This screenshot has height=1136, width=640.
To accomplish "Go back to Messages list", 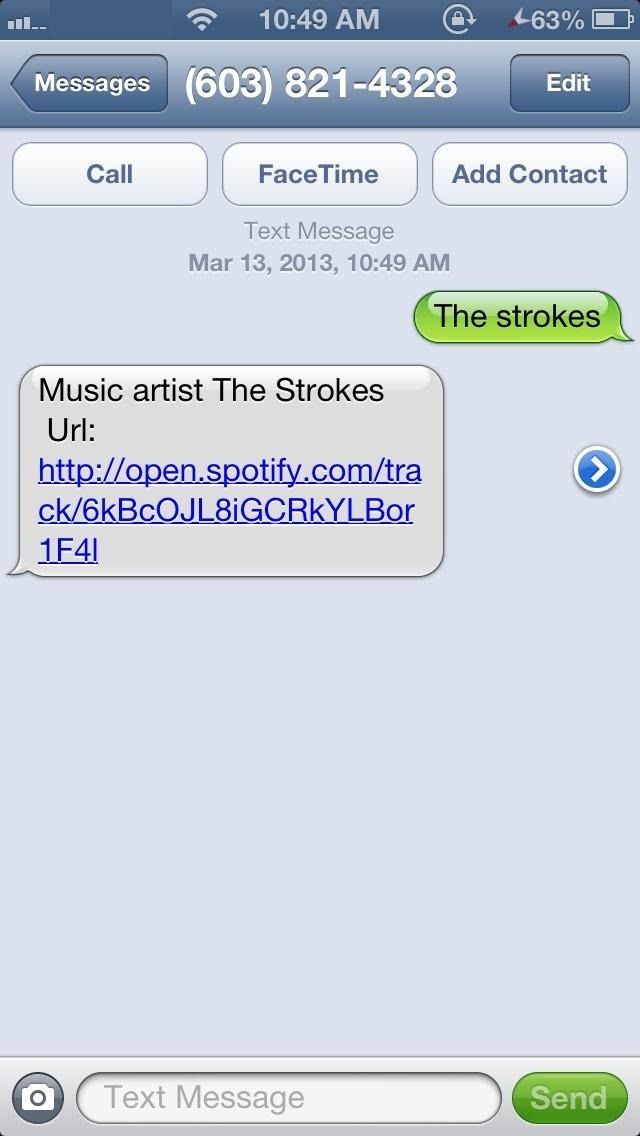I will tap(90, 83).
